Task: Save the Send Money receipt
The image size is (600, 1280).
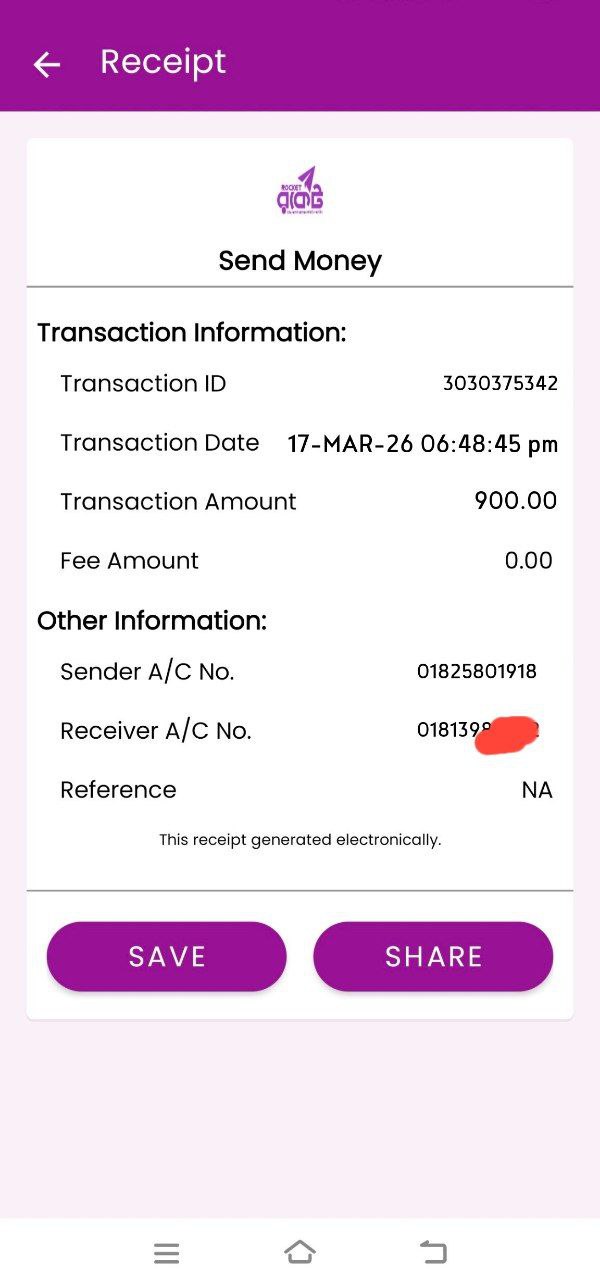Action: click(167, 956)
